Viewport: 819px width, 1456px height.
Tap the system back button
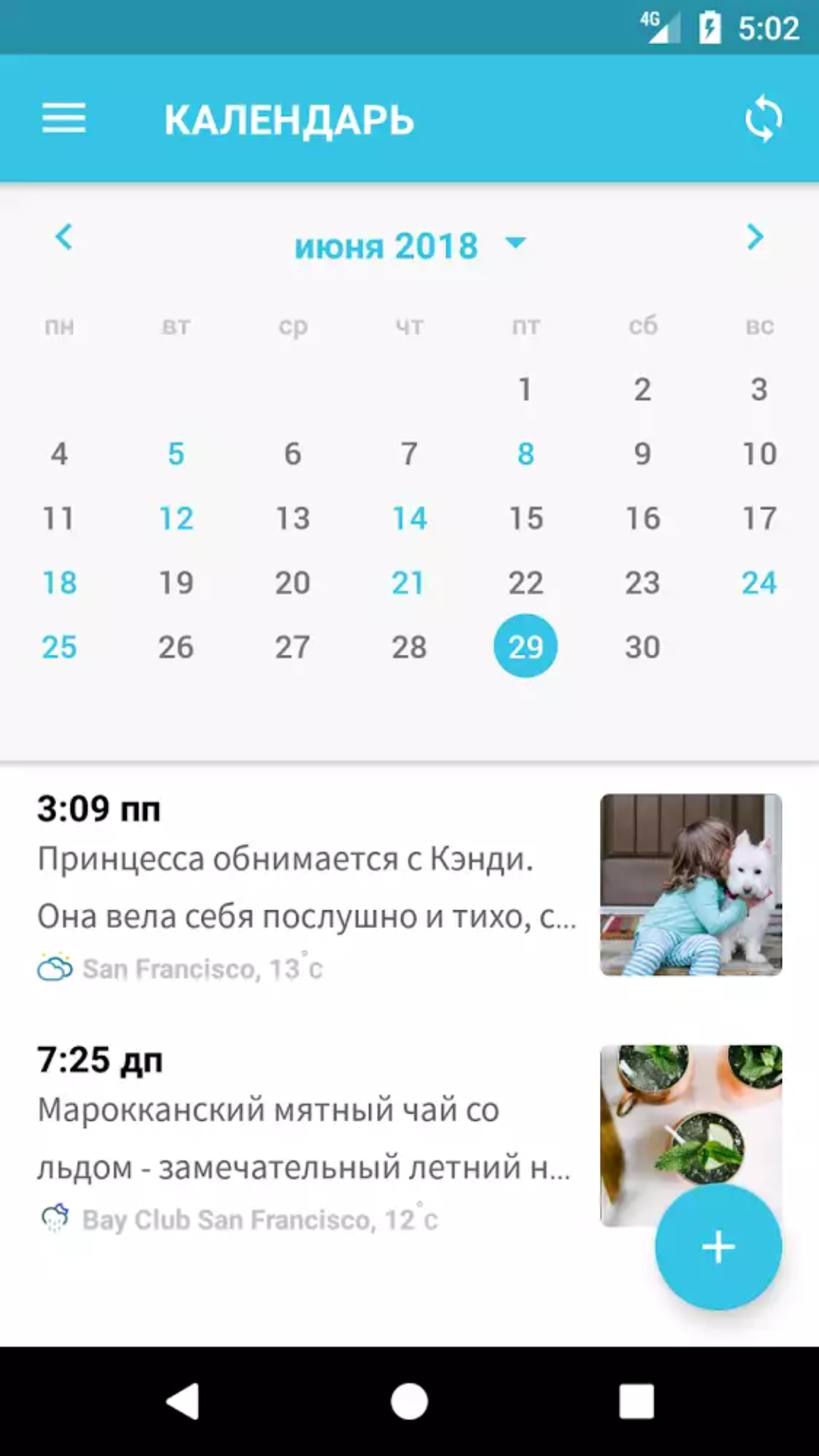pos(183,1401)
